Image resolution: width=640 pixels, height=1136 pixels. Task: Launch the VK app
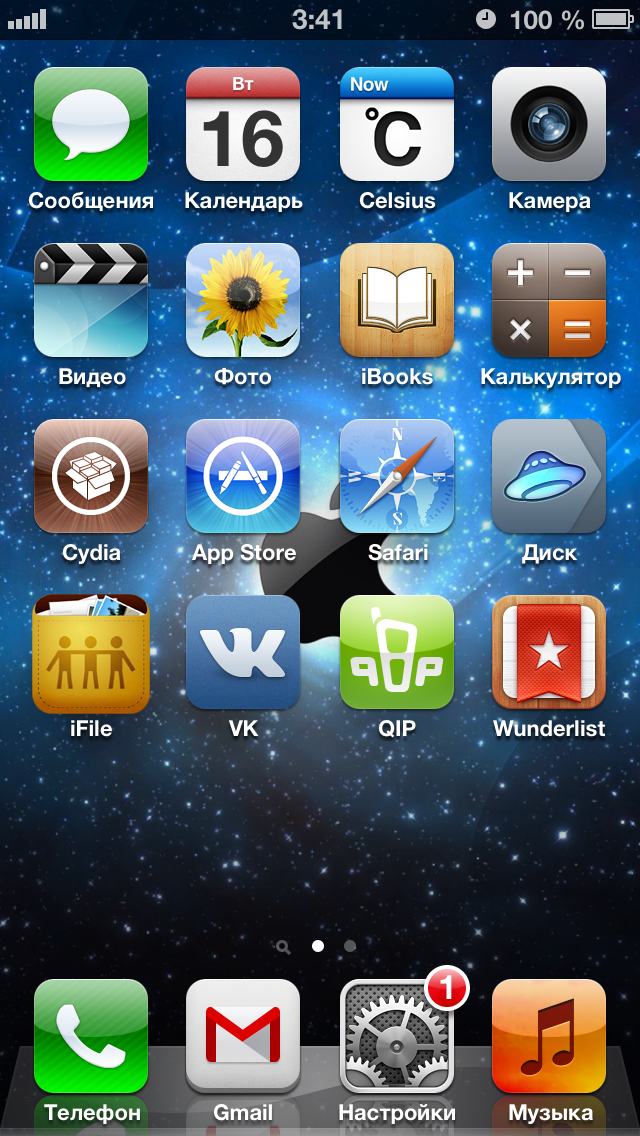(243, 652)
